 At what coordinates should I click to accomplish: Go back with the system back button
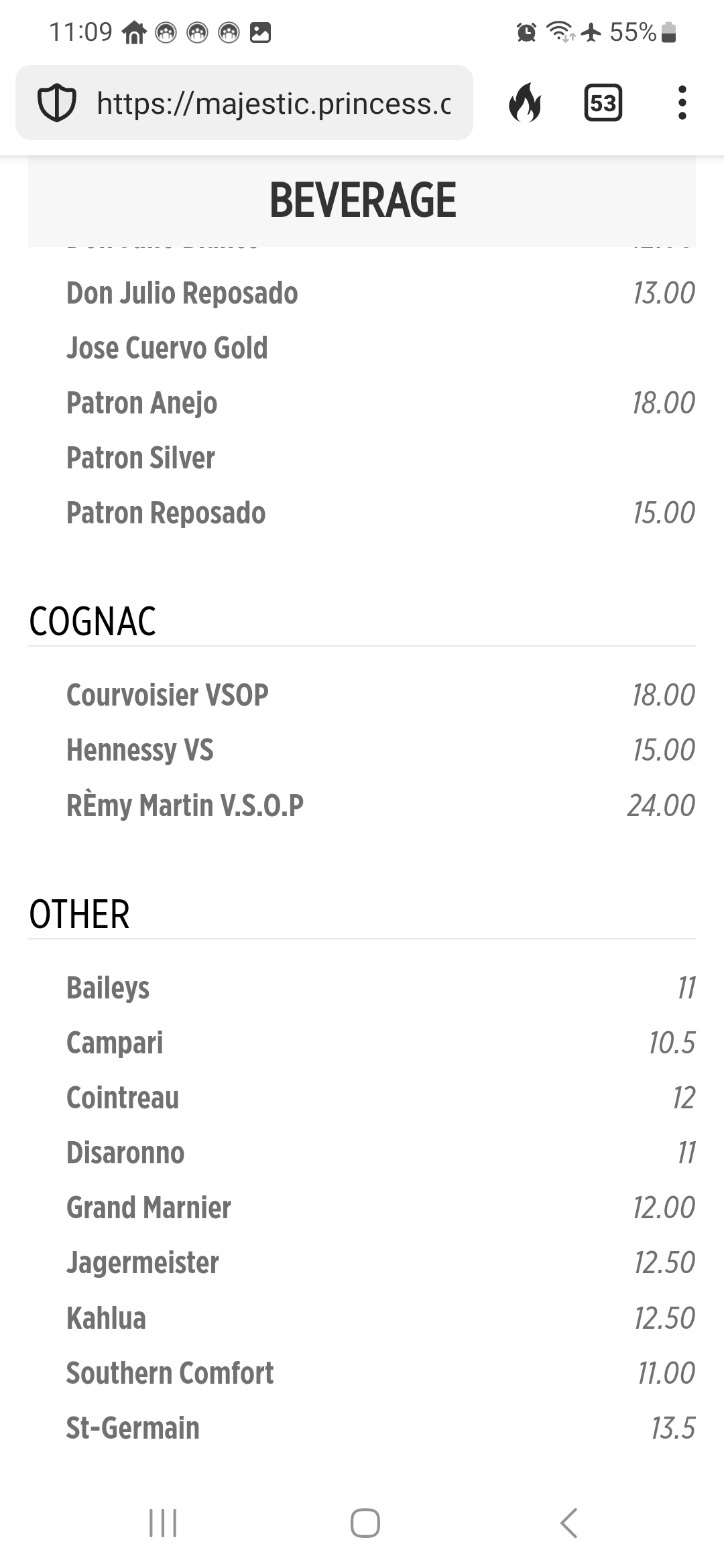pyautogui.click(x=568, y=1523)
